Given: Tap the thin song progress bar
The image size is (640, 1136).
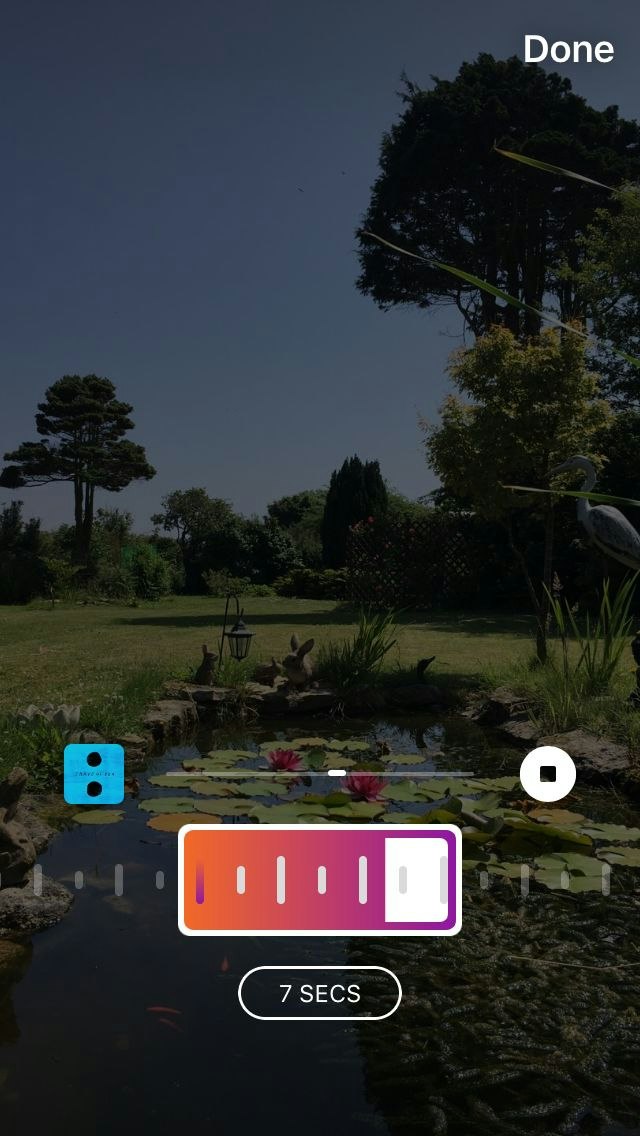Looking at the screenshot, I should 320,773.
